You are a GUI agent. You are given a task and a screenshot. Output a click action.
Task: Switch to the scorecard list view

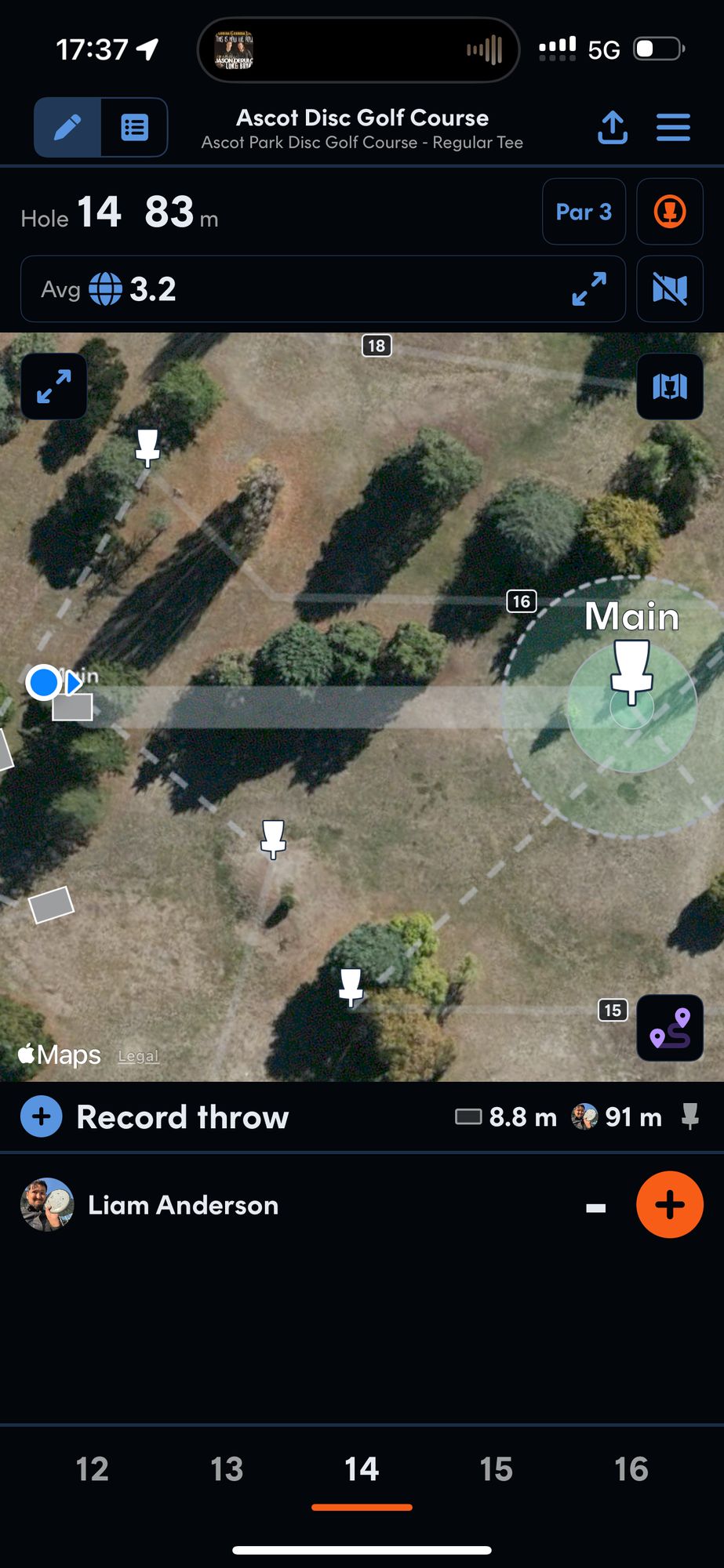[x=134, y=127]
